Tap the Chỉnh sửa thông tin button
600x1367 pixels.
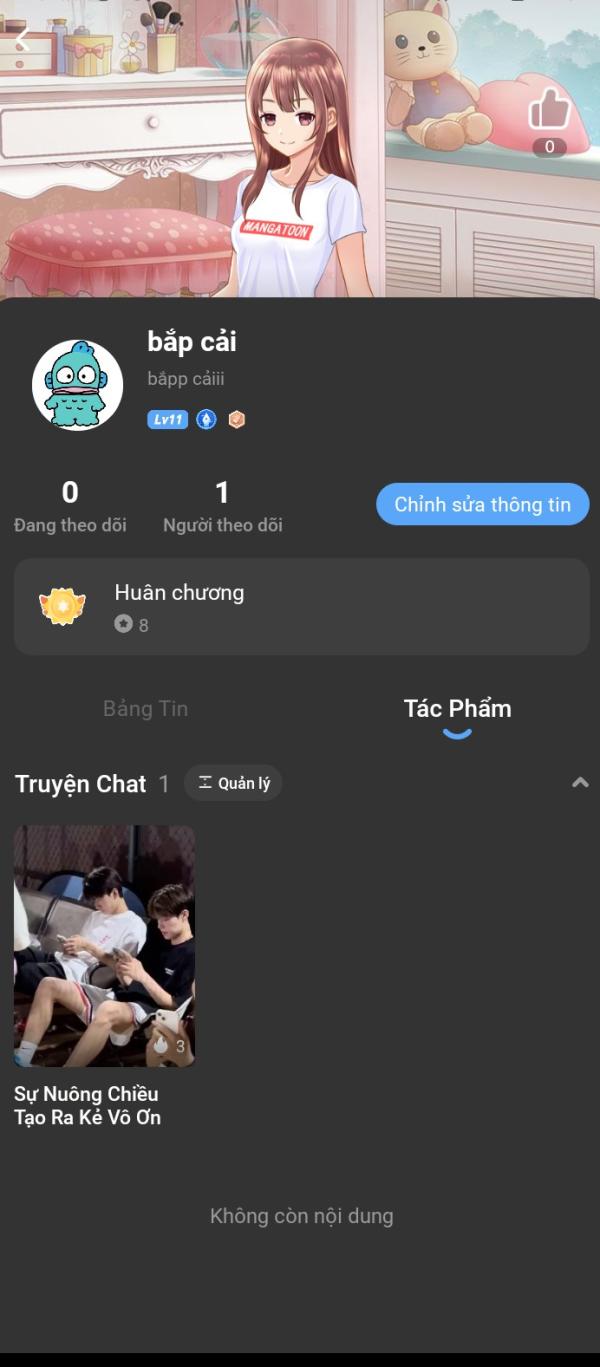coord(482,505)
